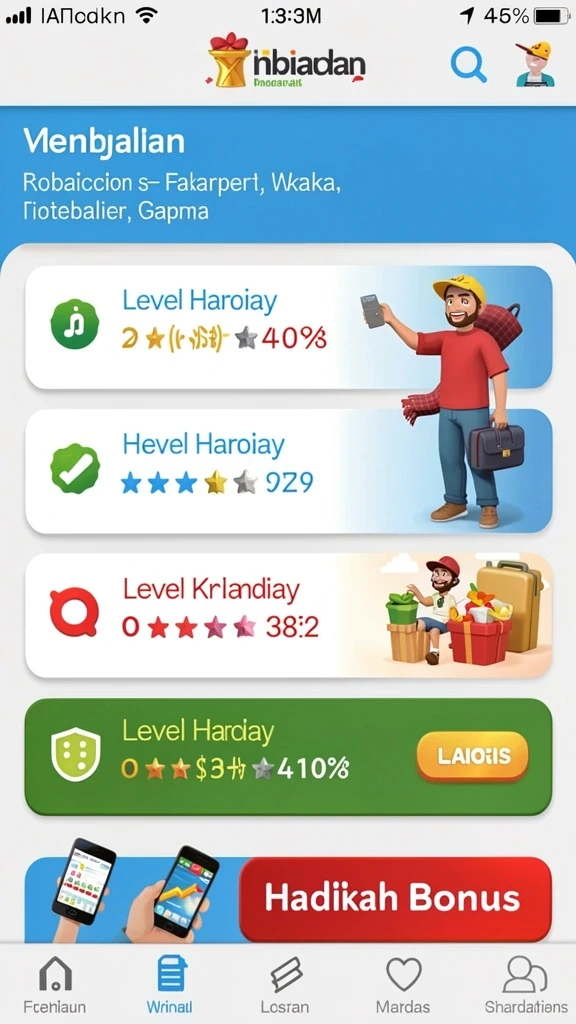The width and height of the screenshot is (576, 1024).
Task: Open the search magnifier icon
Action: click(468, 65)
